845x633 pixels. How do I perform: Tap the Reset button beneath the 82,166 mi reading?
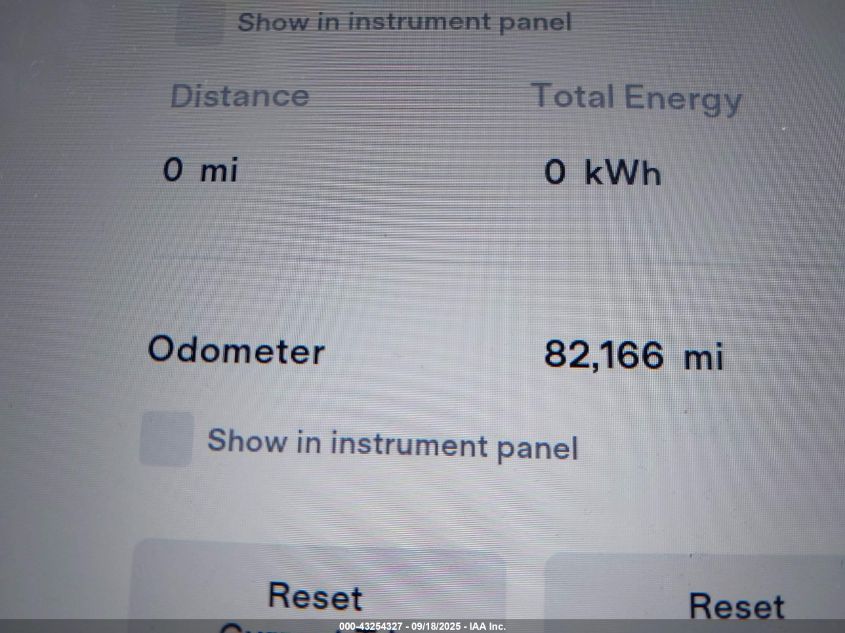(x=736, y=604)
